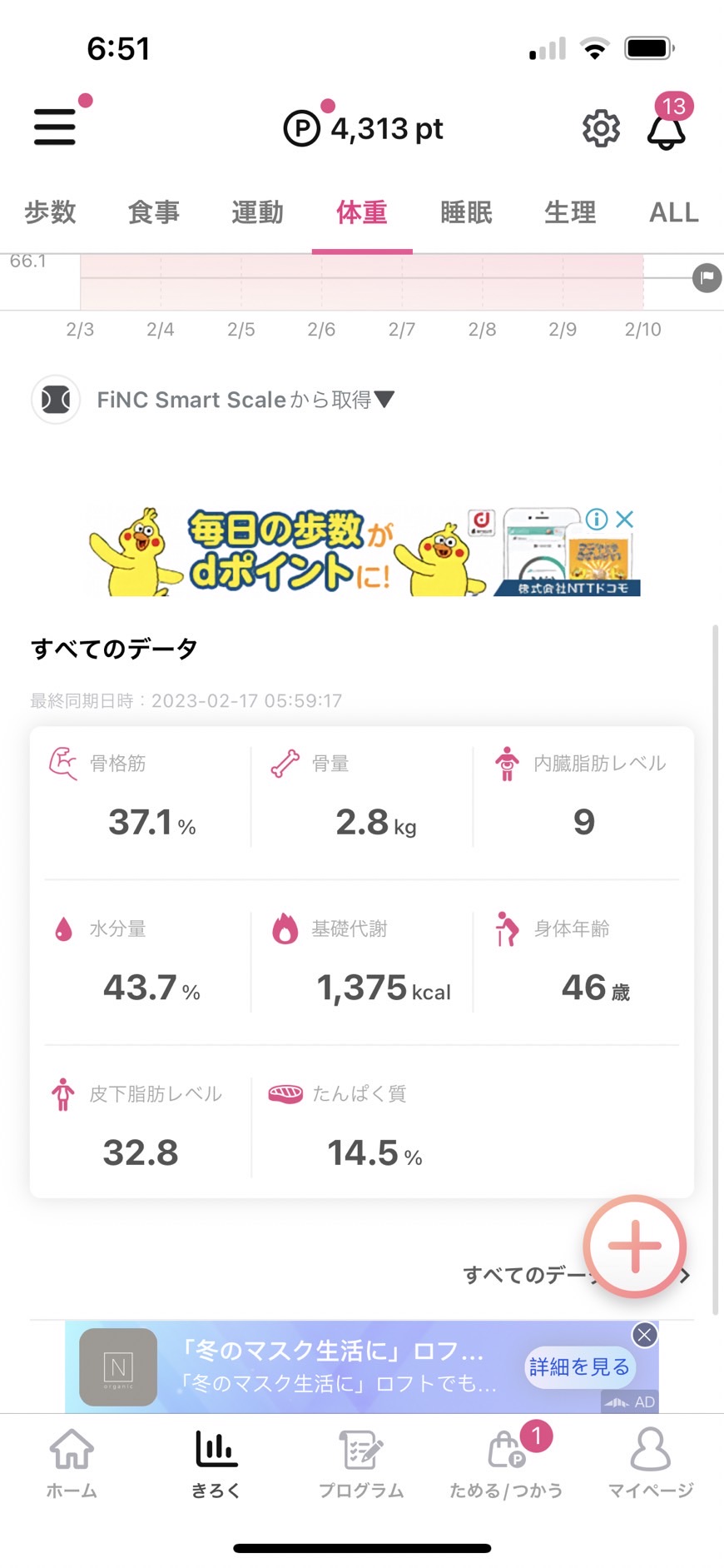This screenshot has width=724, height=1568.
Task: Open the 生理 tab
Action: [570, 212]
